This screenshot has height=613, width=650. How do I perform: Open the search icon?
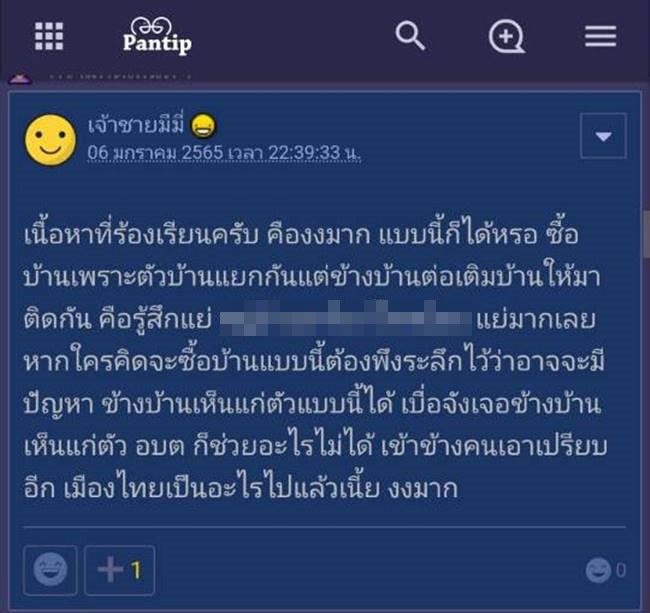pyautogui.click(x=410, y=36)
